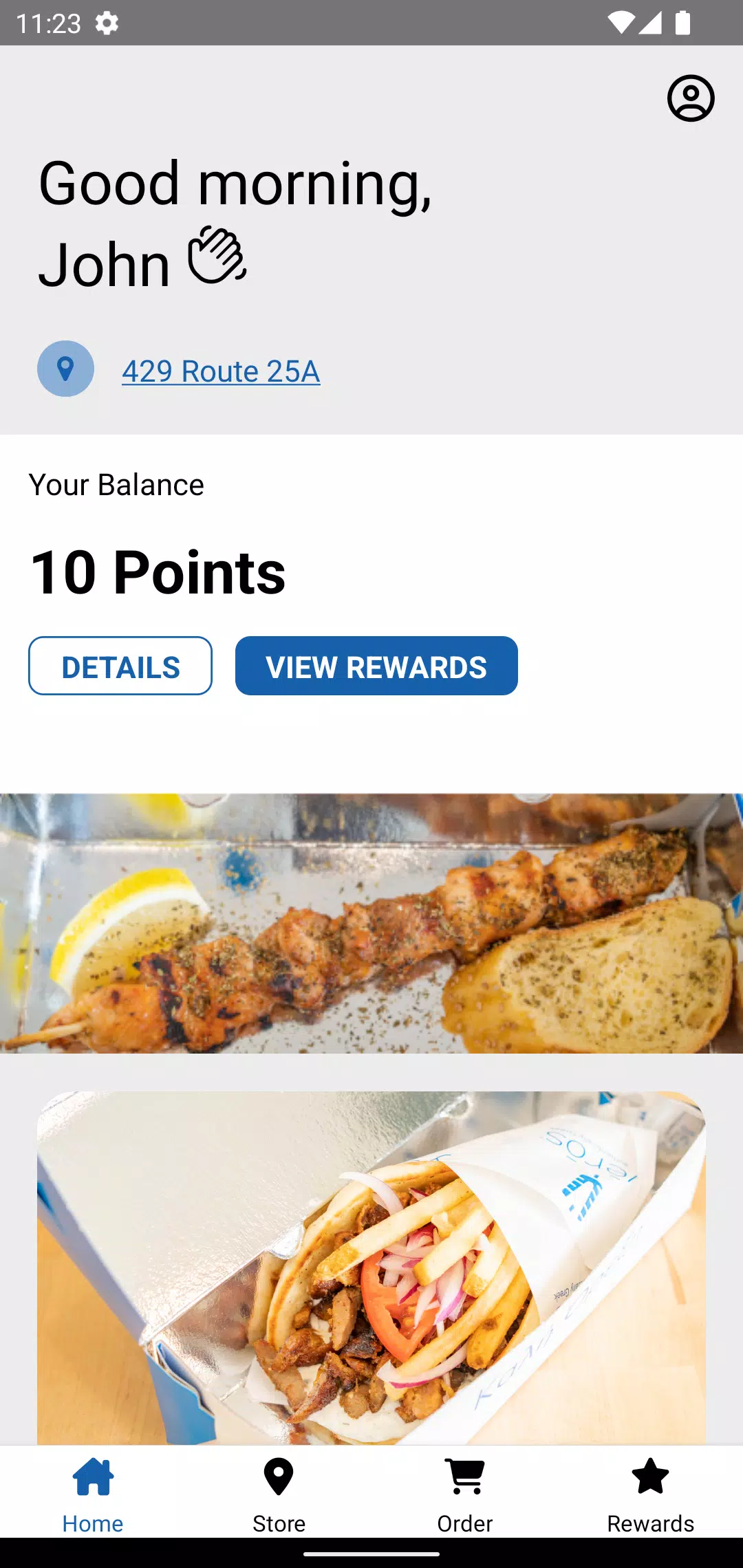Switch to the Store tab

click(x=279, y=1494)
